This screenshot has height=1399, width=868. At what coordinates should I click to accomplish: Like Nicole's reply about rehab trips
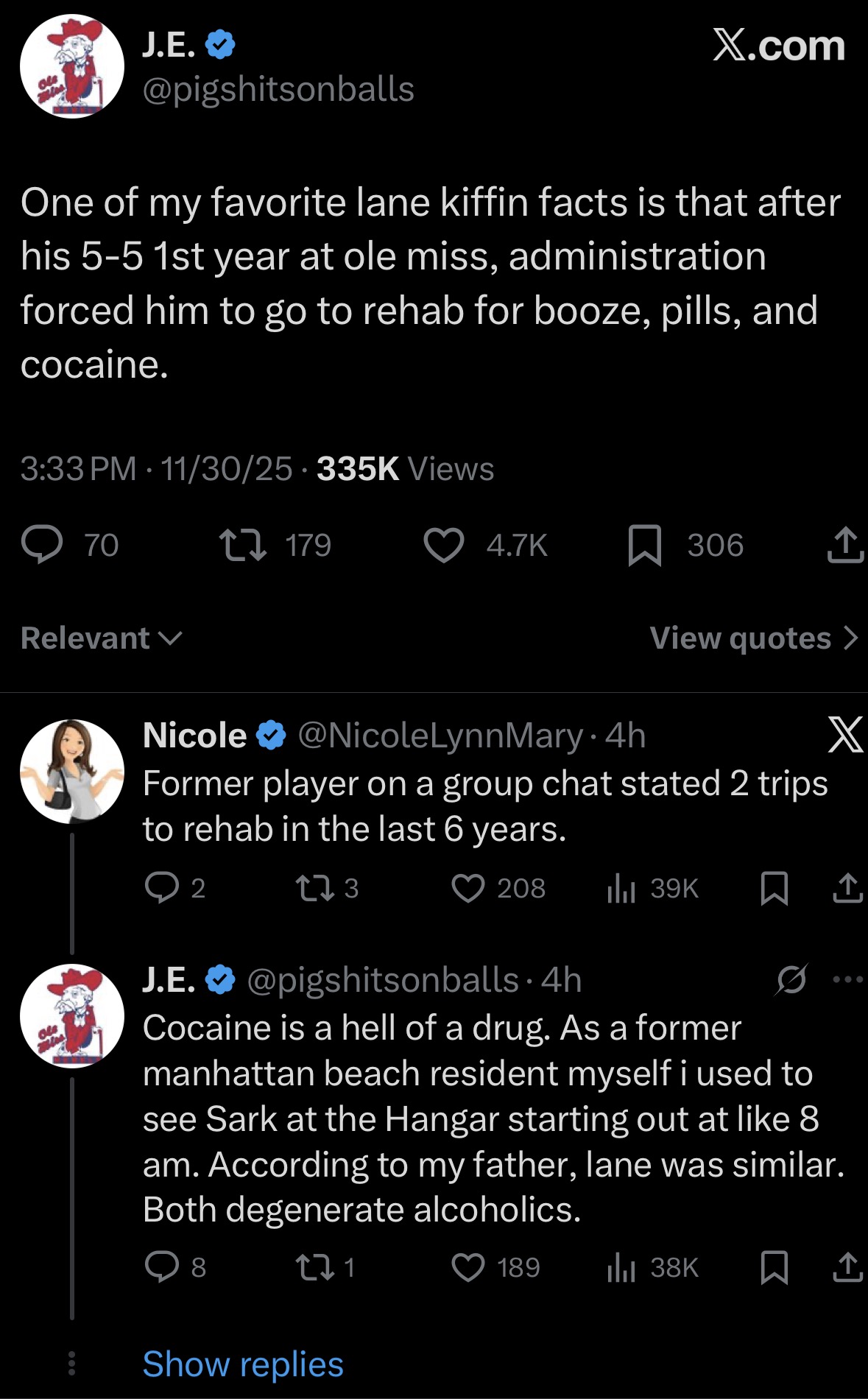click(x=468, y=888)
